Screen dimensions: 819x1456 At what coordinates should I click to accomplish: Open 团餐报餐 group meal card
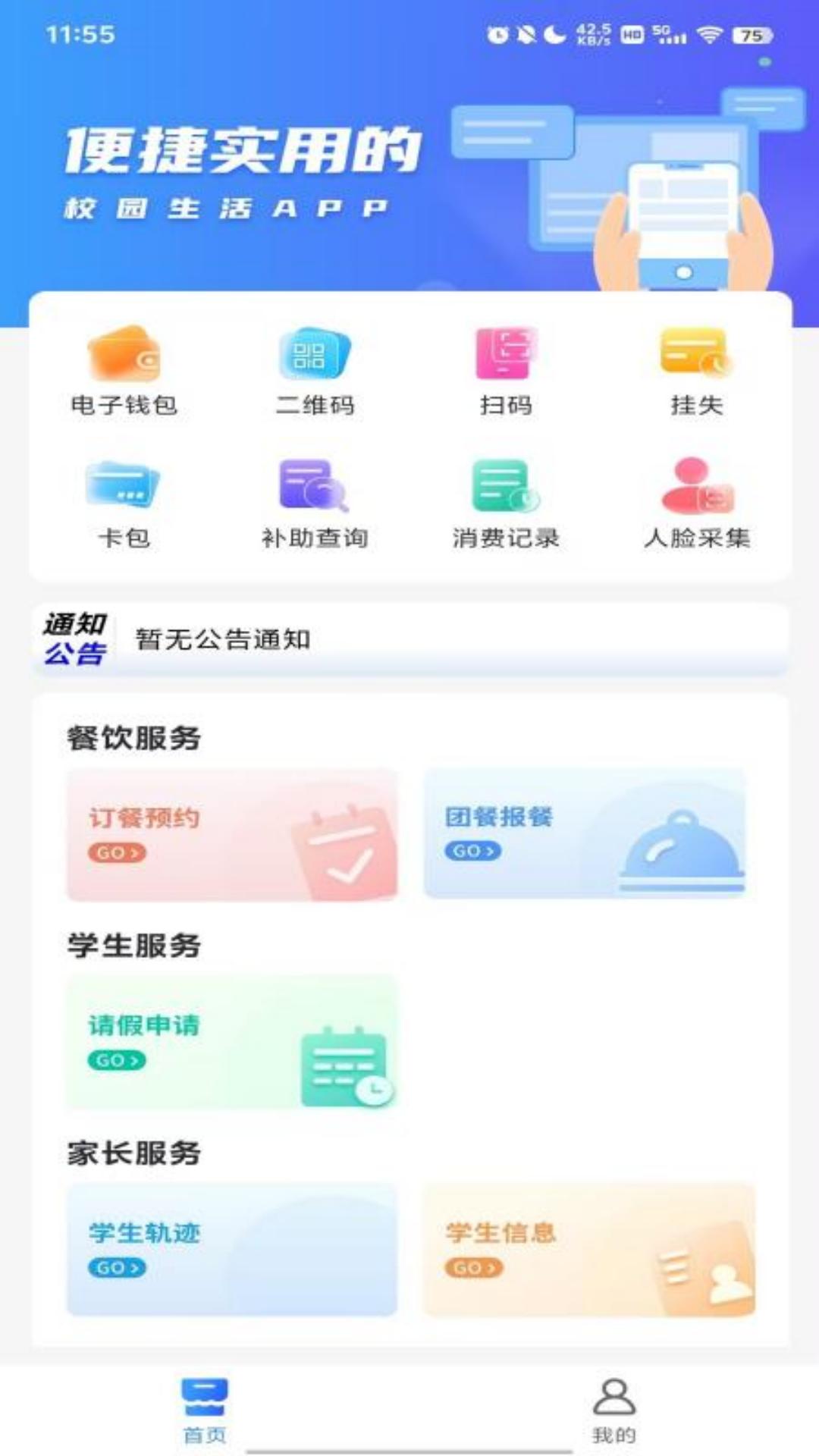pyautogui.click(x=585, y=833)
